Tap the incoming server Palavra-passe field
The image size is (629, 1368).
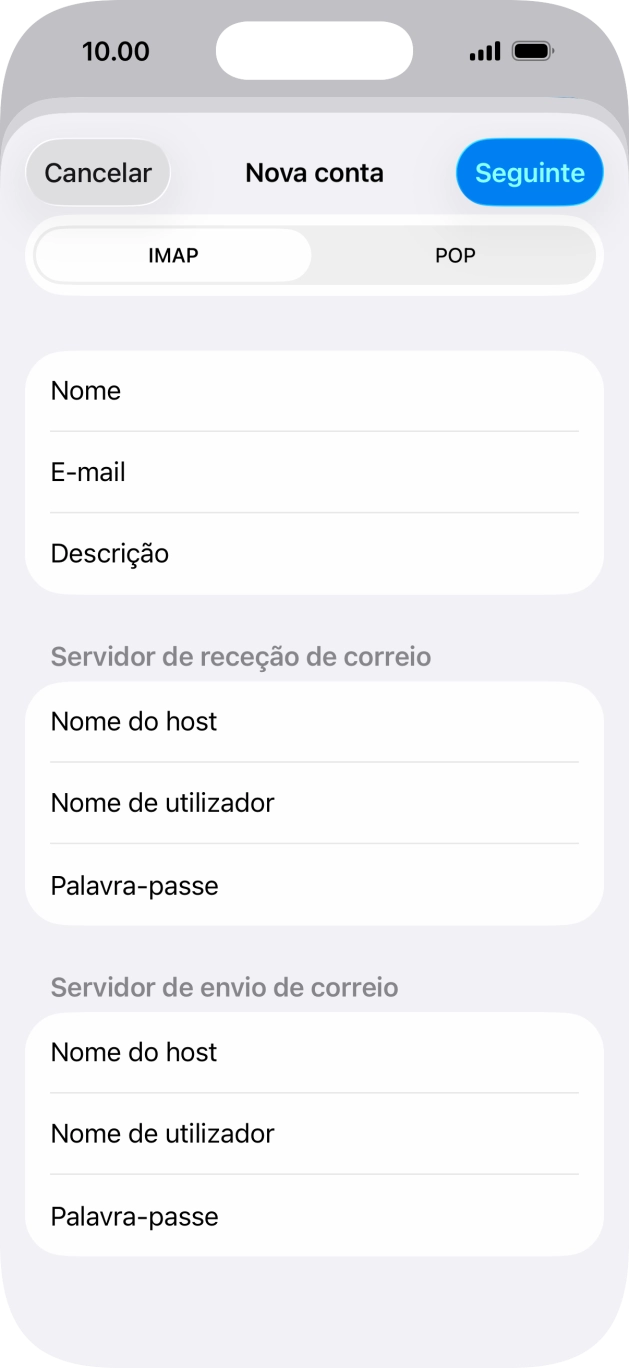click(x=314, y=885)
